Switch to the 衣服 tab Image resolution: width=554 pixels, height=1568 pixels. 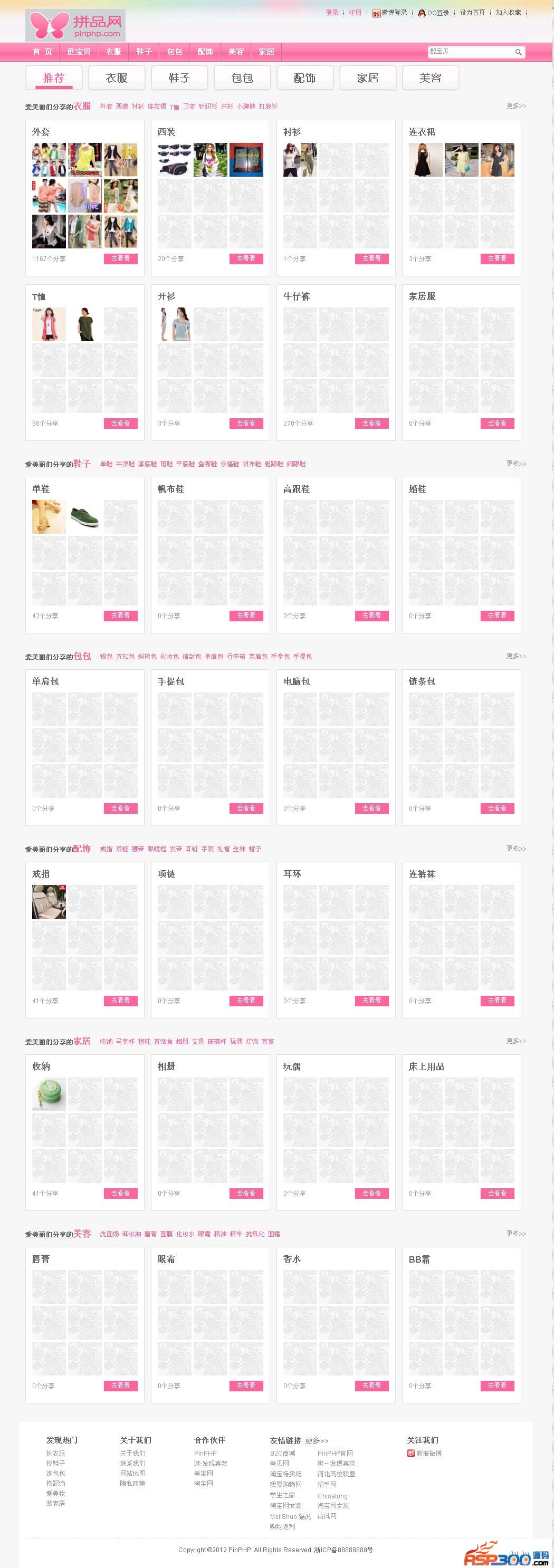pos(116,78)
